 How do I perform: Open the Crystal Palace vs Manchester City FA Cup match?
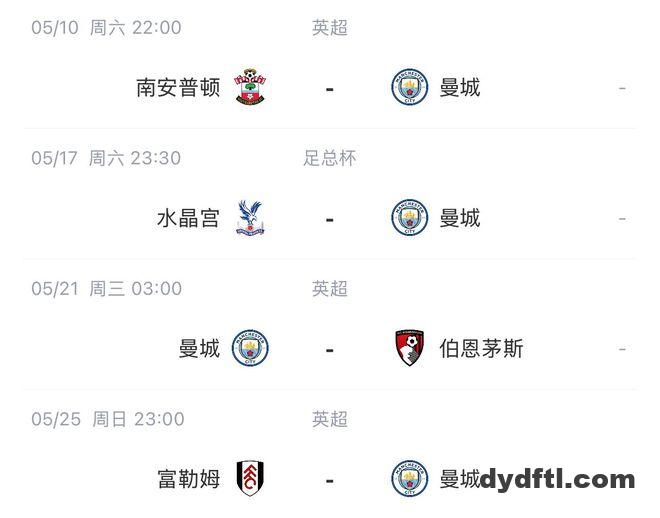[329, 218]
